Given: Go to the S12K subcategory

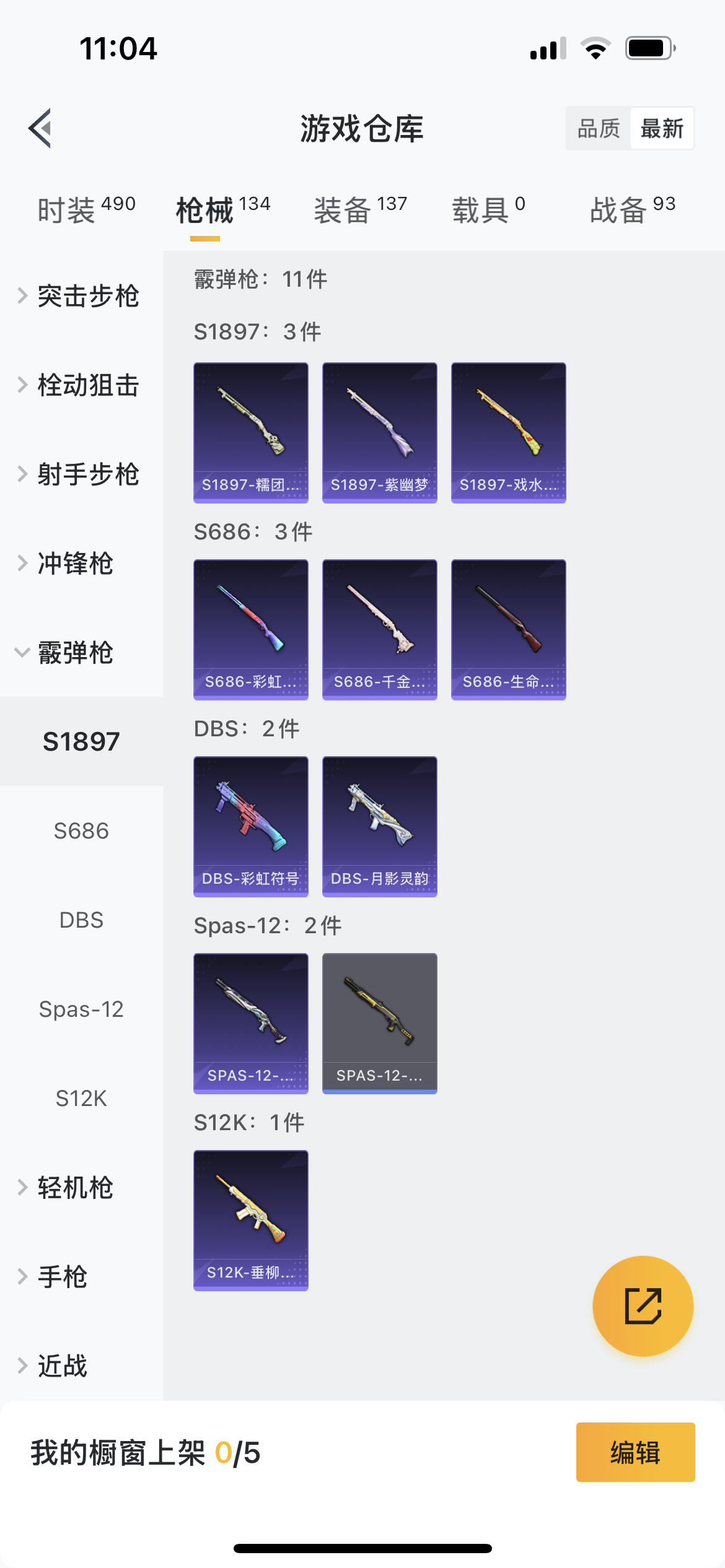Looking at the screenshot, I should tap(81, 1099).
